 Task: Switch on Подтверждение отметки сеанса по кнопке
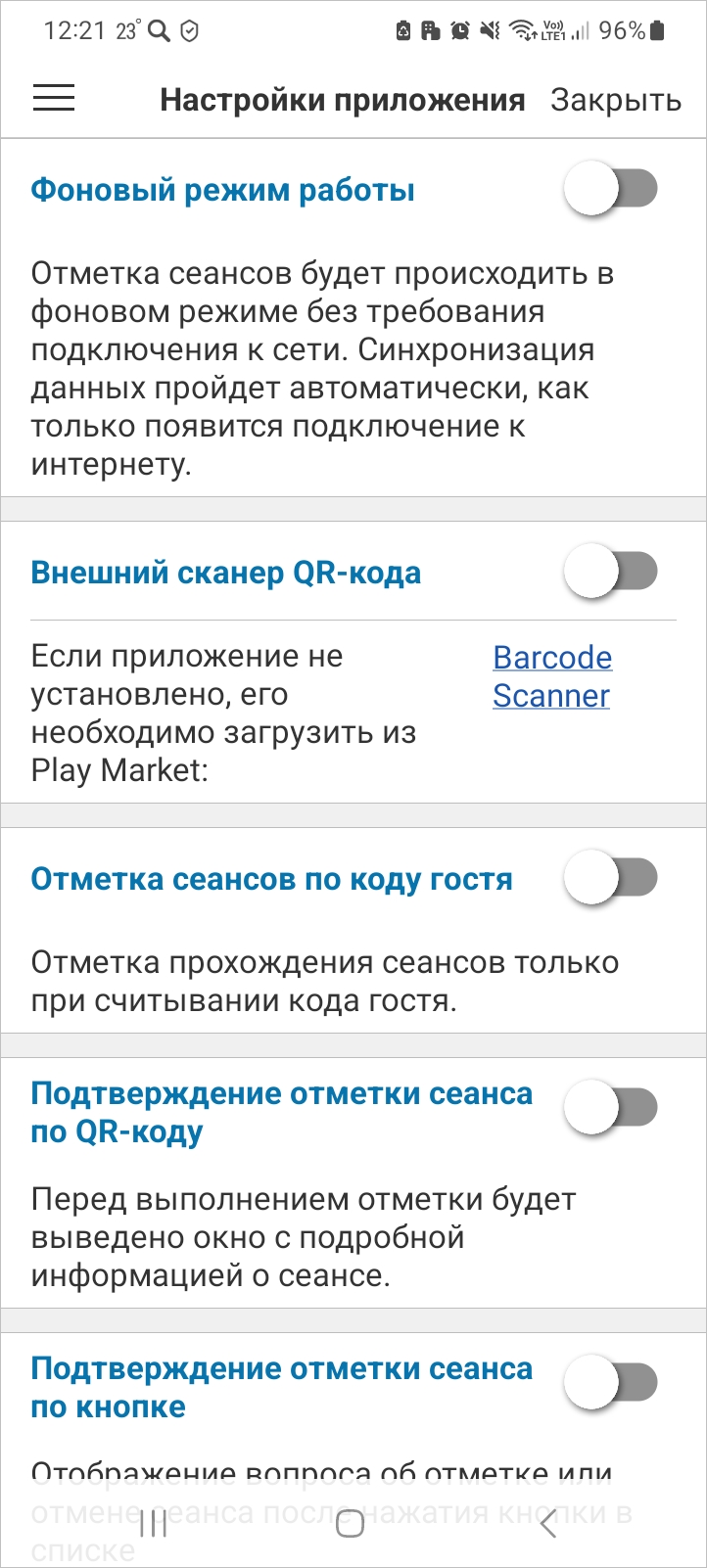pyautogui.click(x=610, y=1383)
